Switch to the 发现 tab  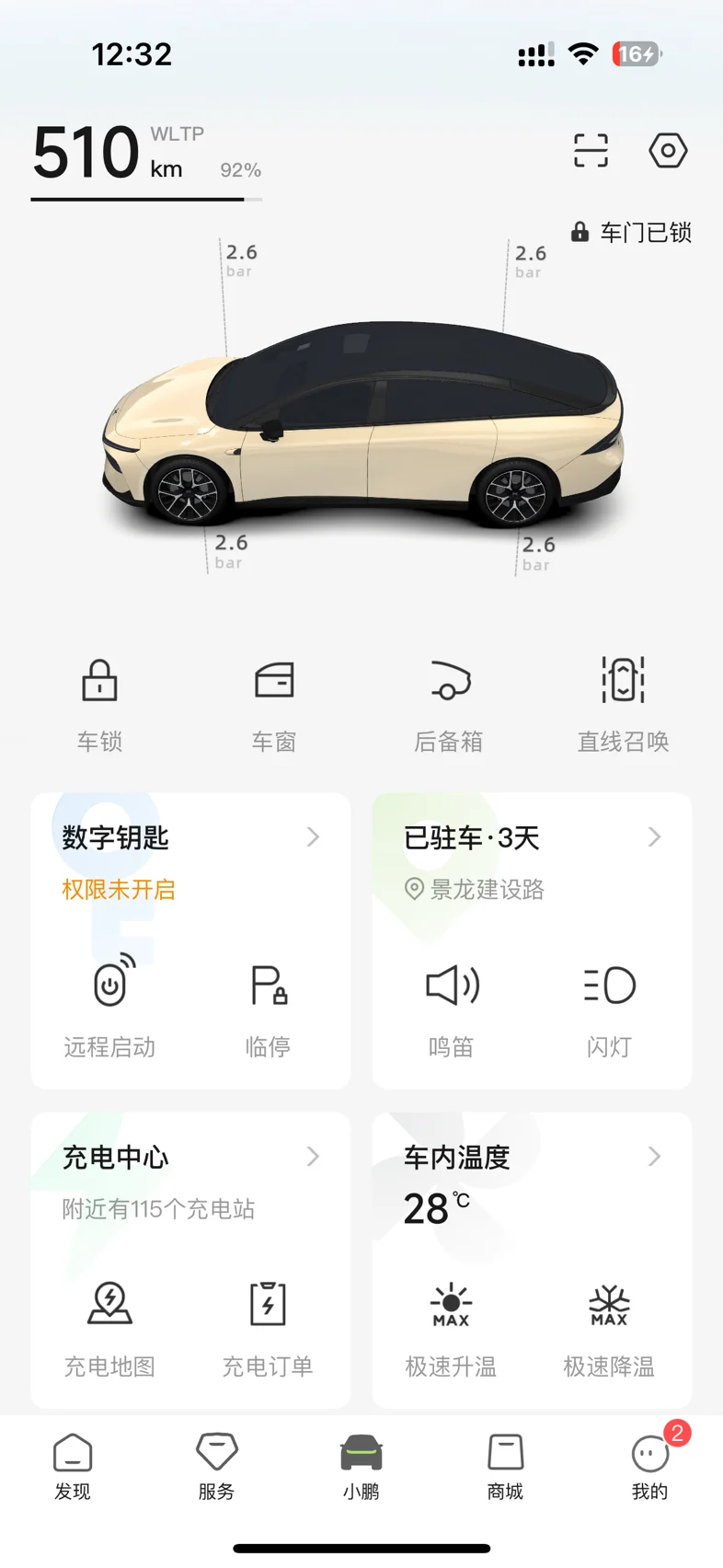[x=73, y=1467]
